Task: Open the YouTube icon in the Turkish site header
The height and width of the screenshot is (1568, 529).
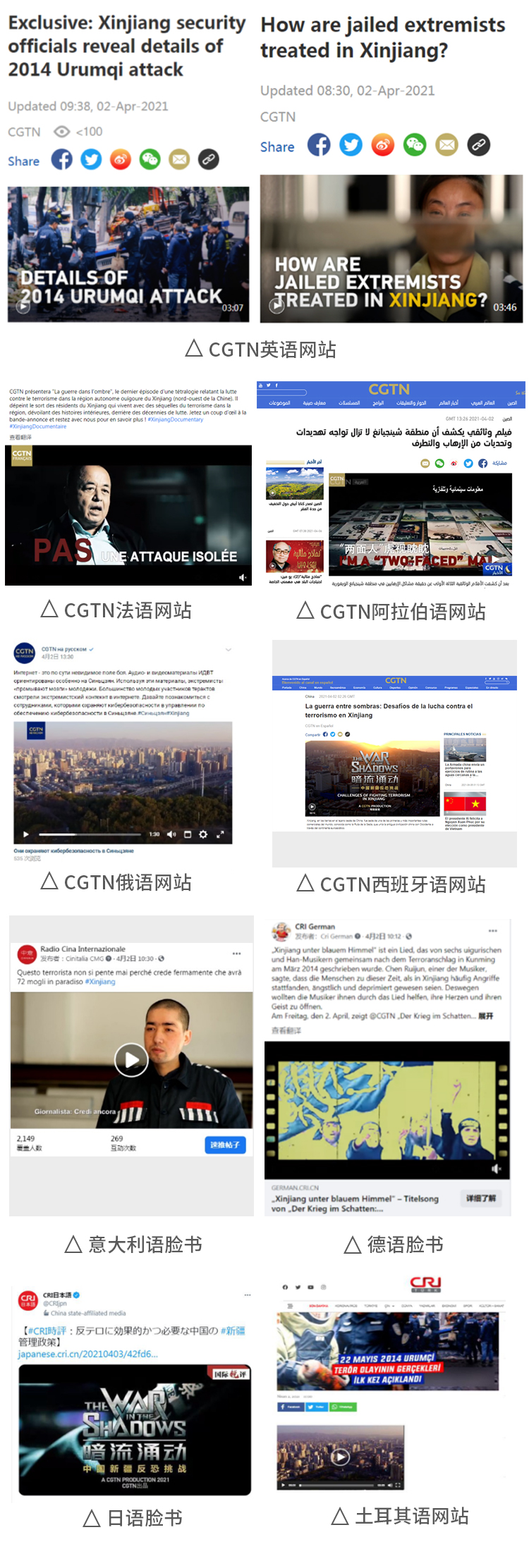Action: pos(310,1287)
